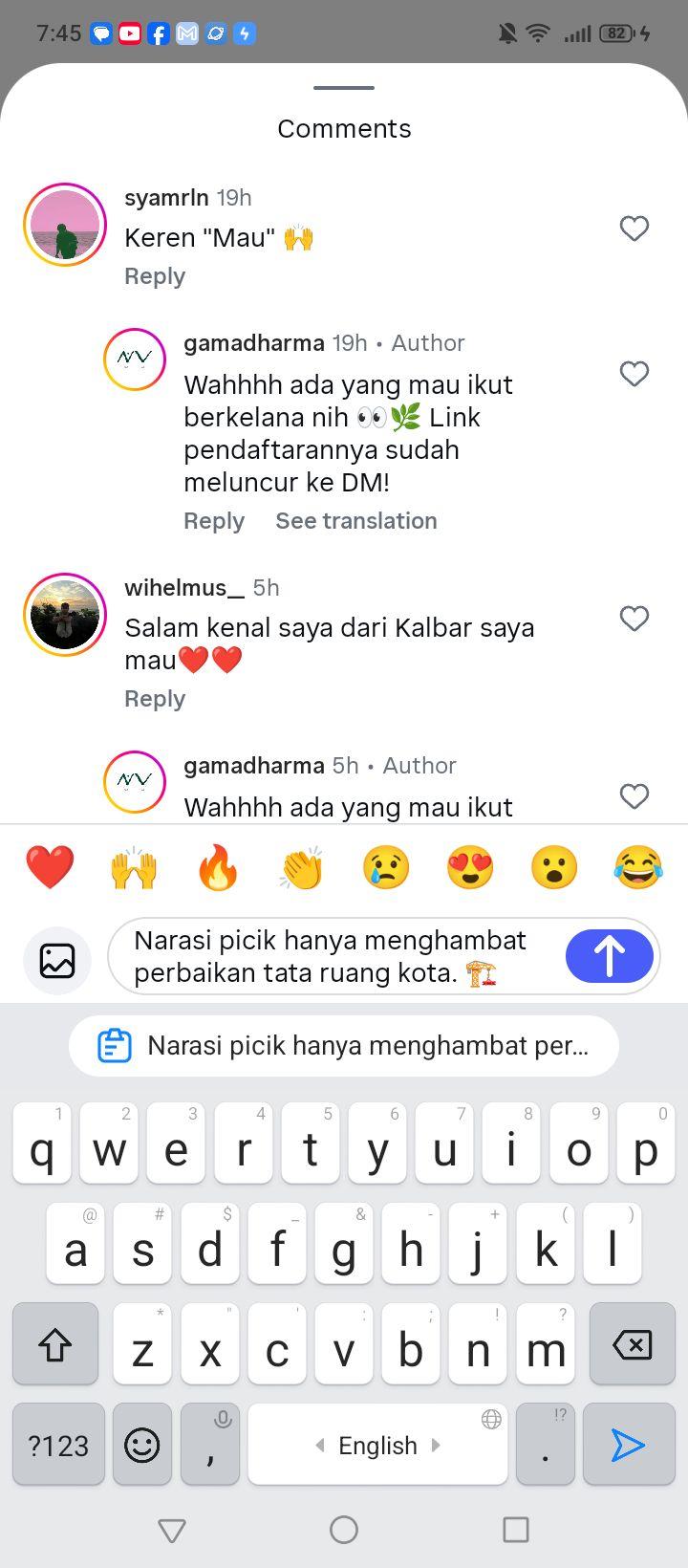Like gamadharma's 19h author reply
Viewport: 688px width, 1568px height.
pos(634,374)
